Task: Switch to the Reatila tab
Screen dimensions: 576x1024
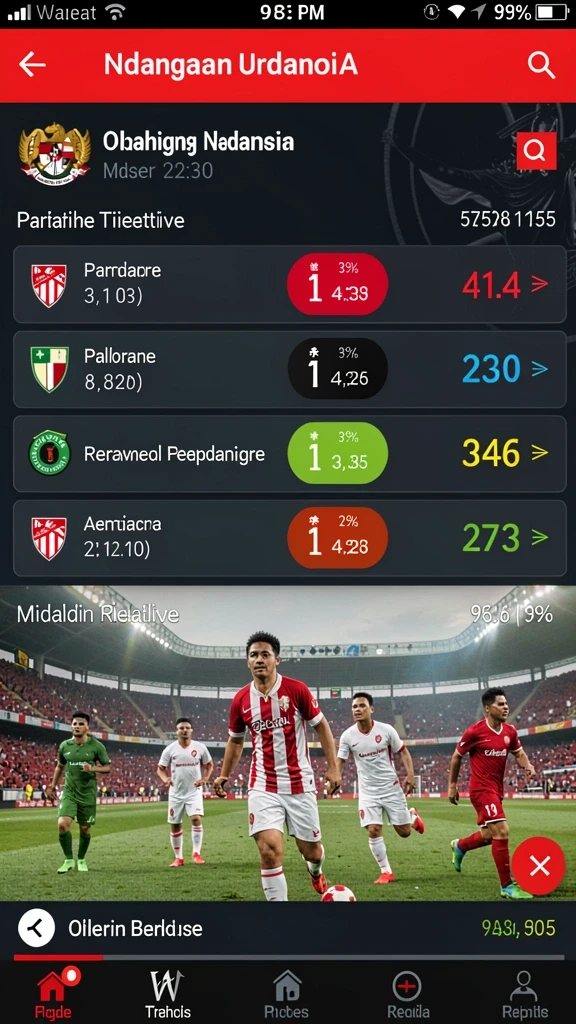Action: (x=407, y=994)
